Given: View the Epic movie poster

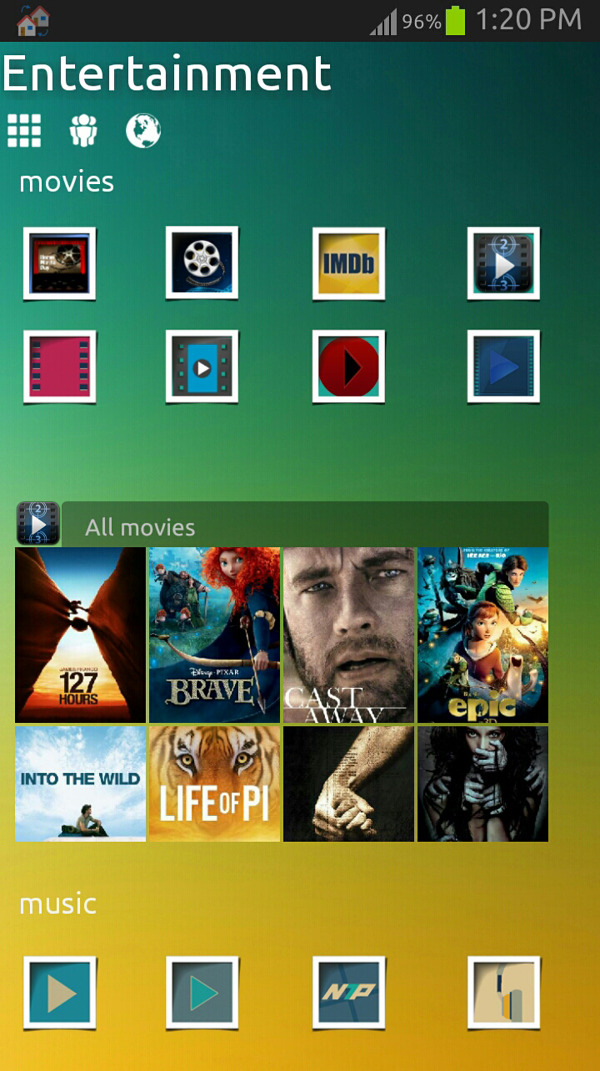Looking at the screenshot, I should [x=482, y=634].
